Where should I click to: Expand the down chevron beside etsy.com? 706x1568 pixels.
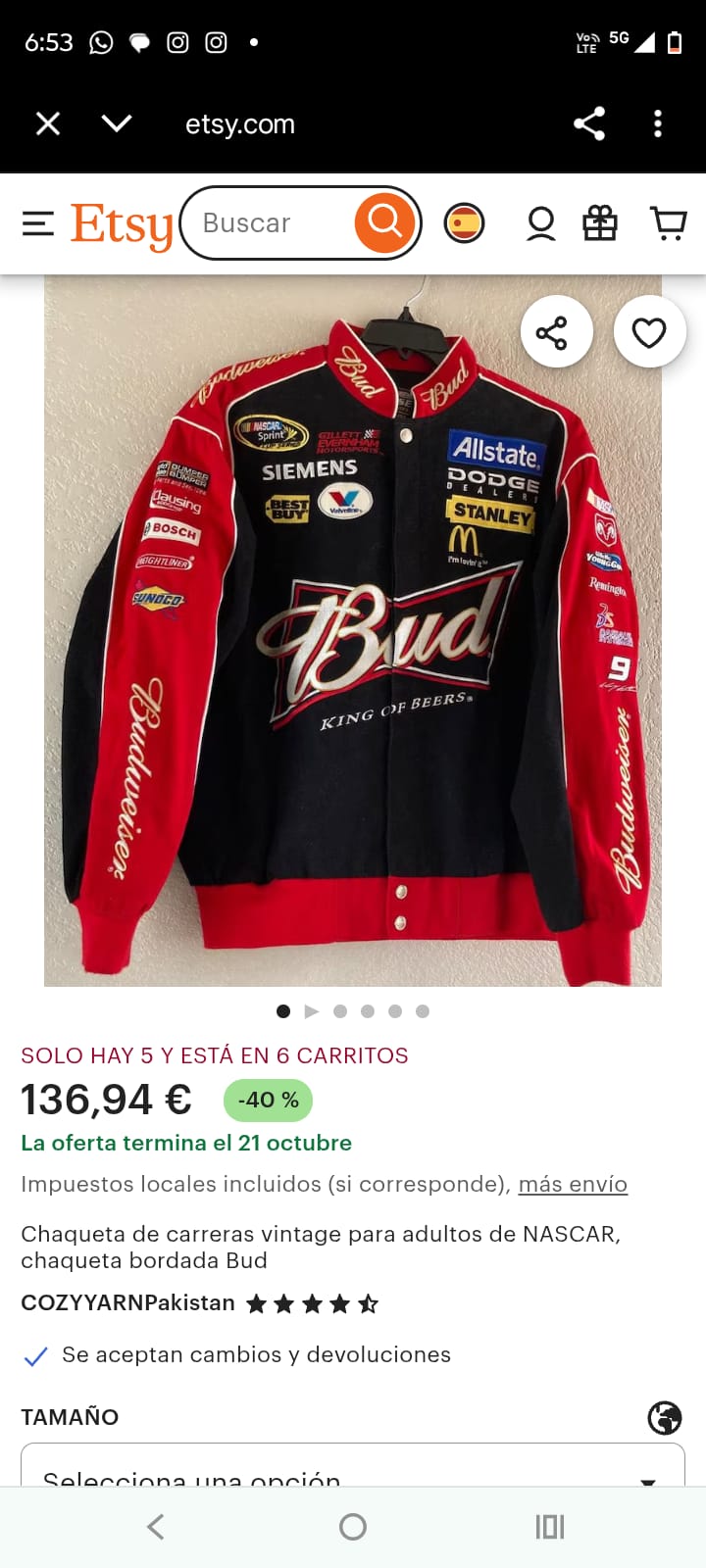pos(117,123)
